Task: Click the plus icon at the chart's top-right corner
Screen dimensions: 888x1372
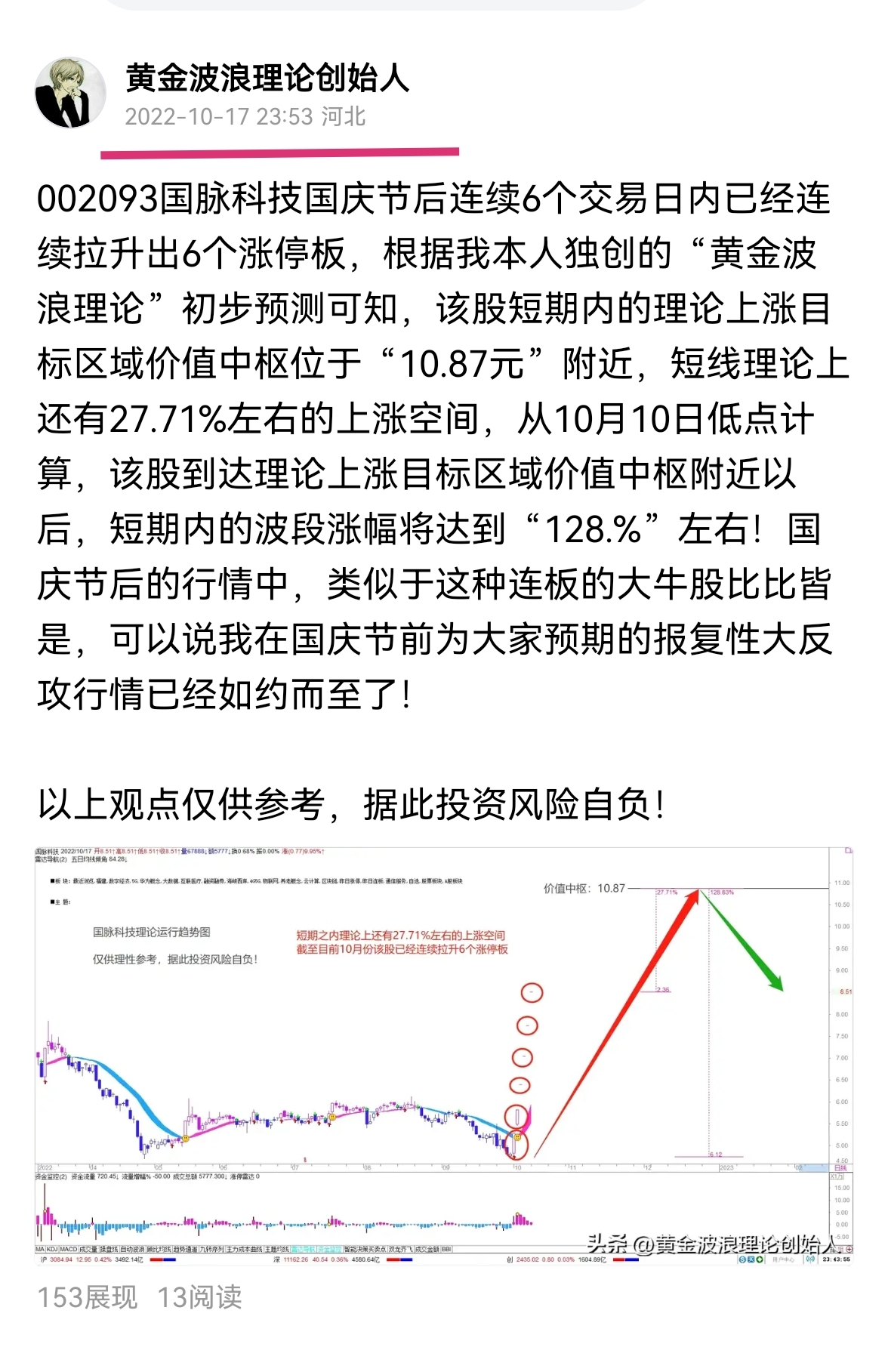Action: tap(849, 1249)
